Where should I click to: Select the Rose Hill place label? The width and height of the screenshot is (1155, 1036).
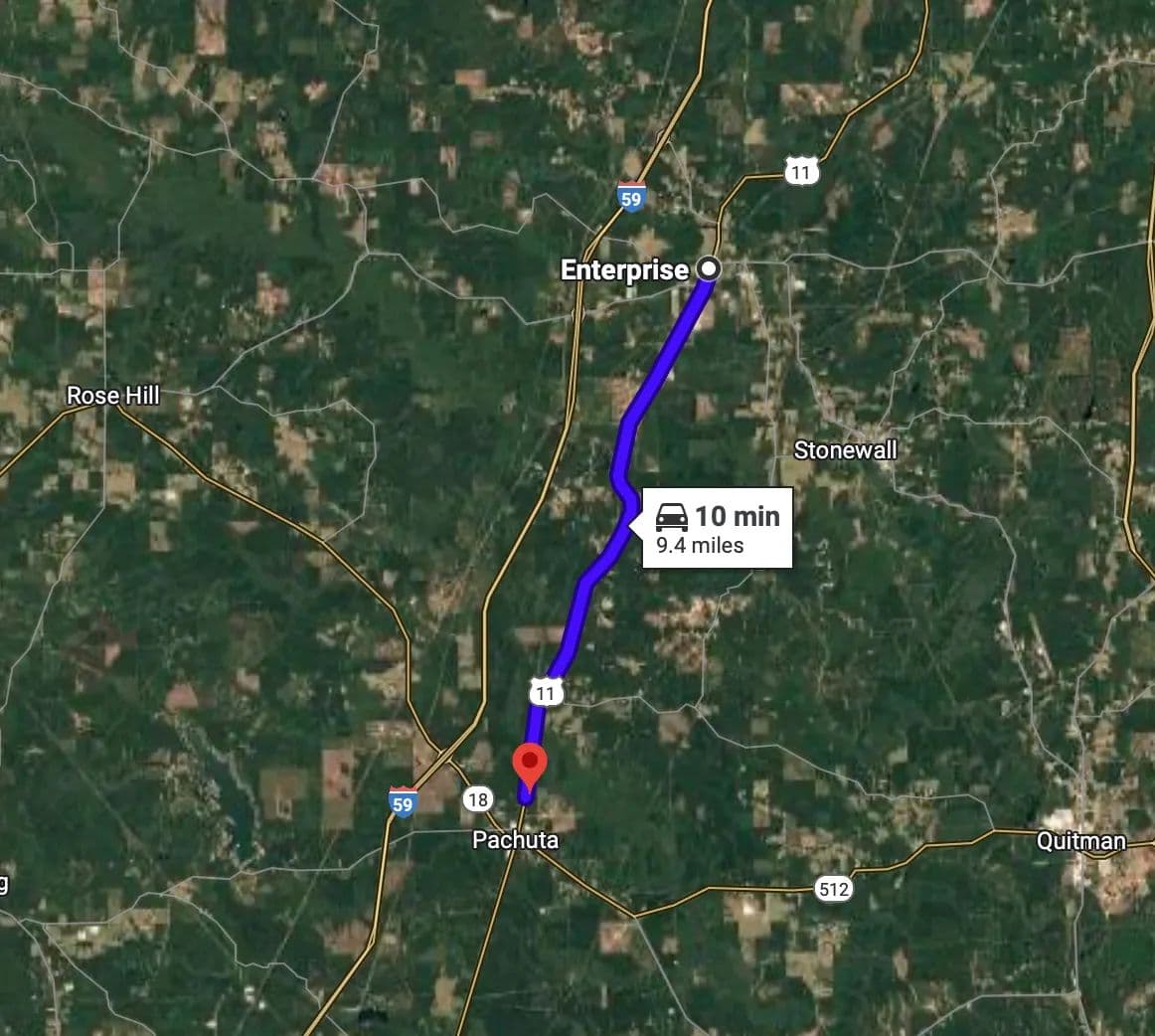pyautogui.click(x=112, y=396)
